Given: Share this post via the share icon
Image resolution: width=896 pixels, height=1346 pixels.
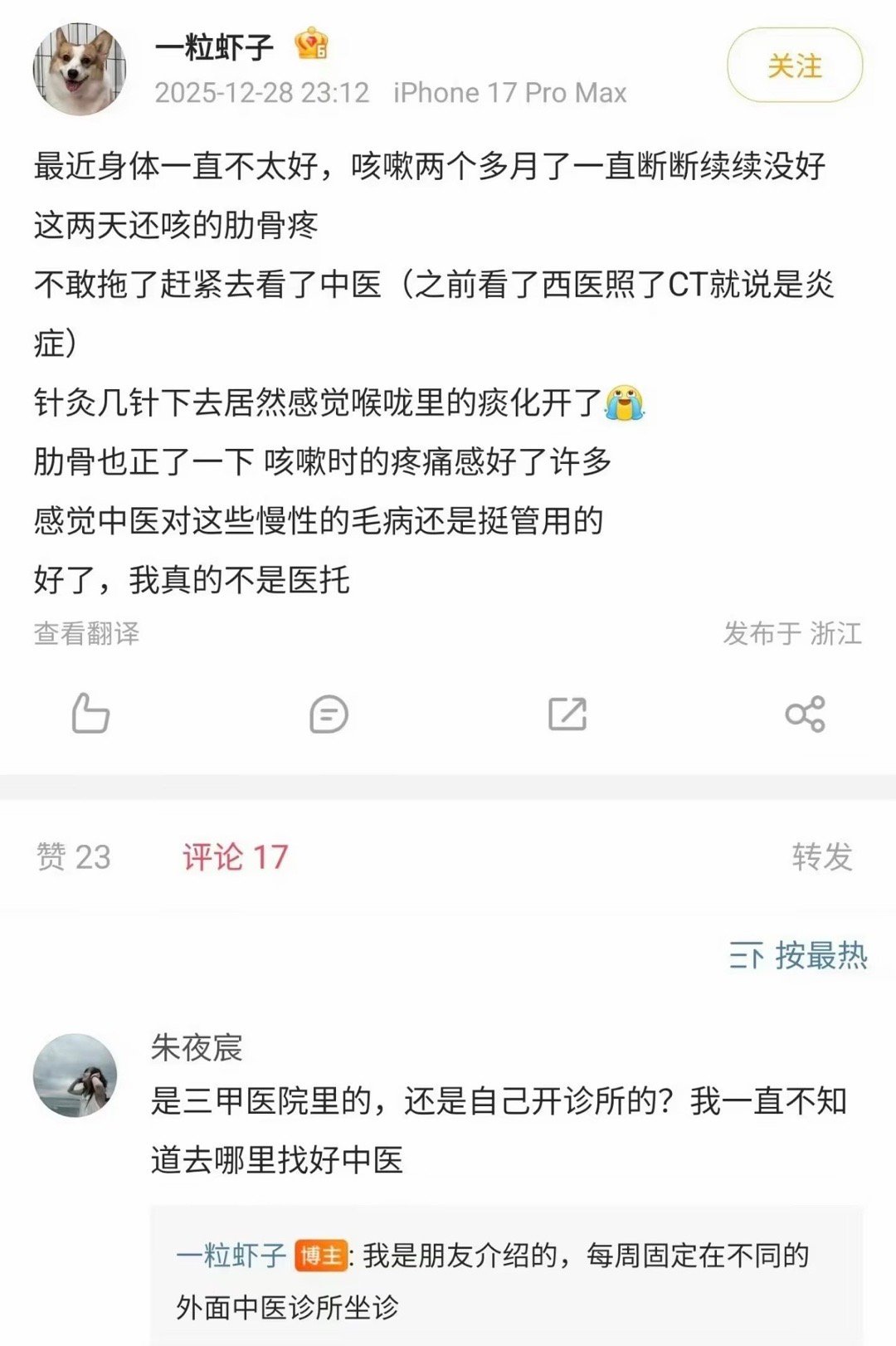Looking at the screenshot, I should (x=805, y=714).
